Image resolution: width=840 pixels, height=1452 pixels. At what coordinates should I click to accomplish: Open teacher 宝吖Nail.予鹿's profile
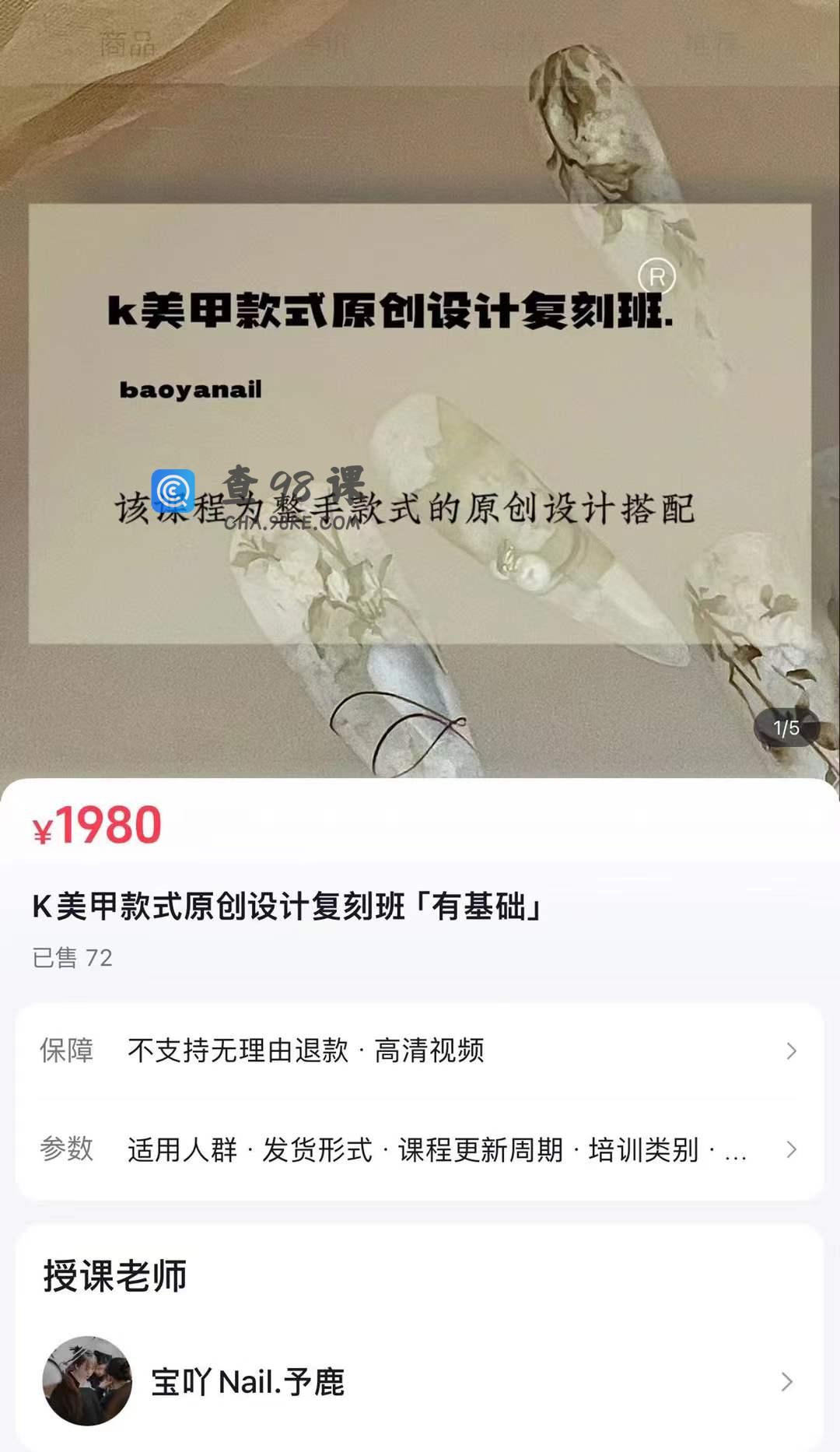[420, 1382]
